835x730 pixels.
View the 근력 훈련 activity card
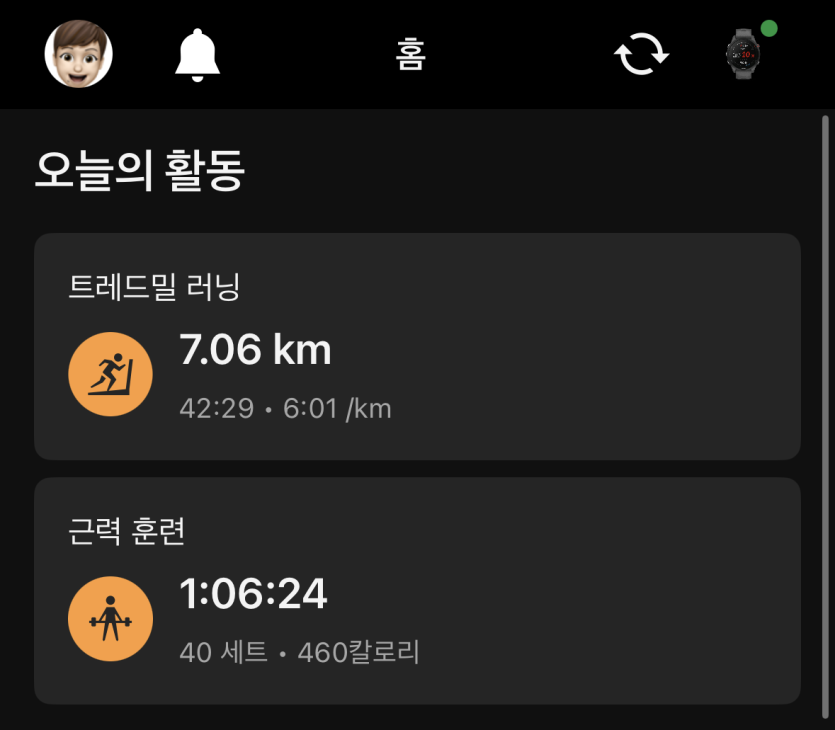tap(417, 590)
